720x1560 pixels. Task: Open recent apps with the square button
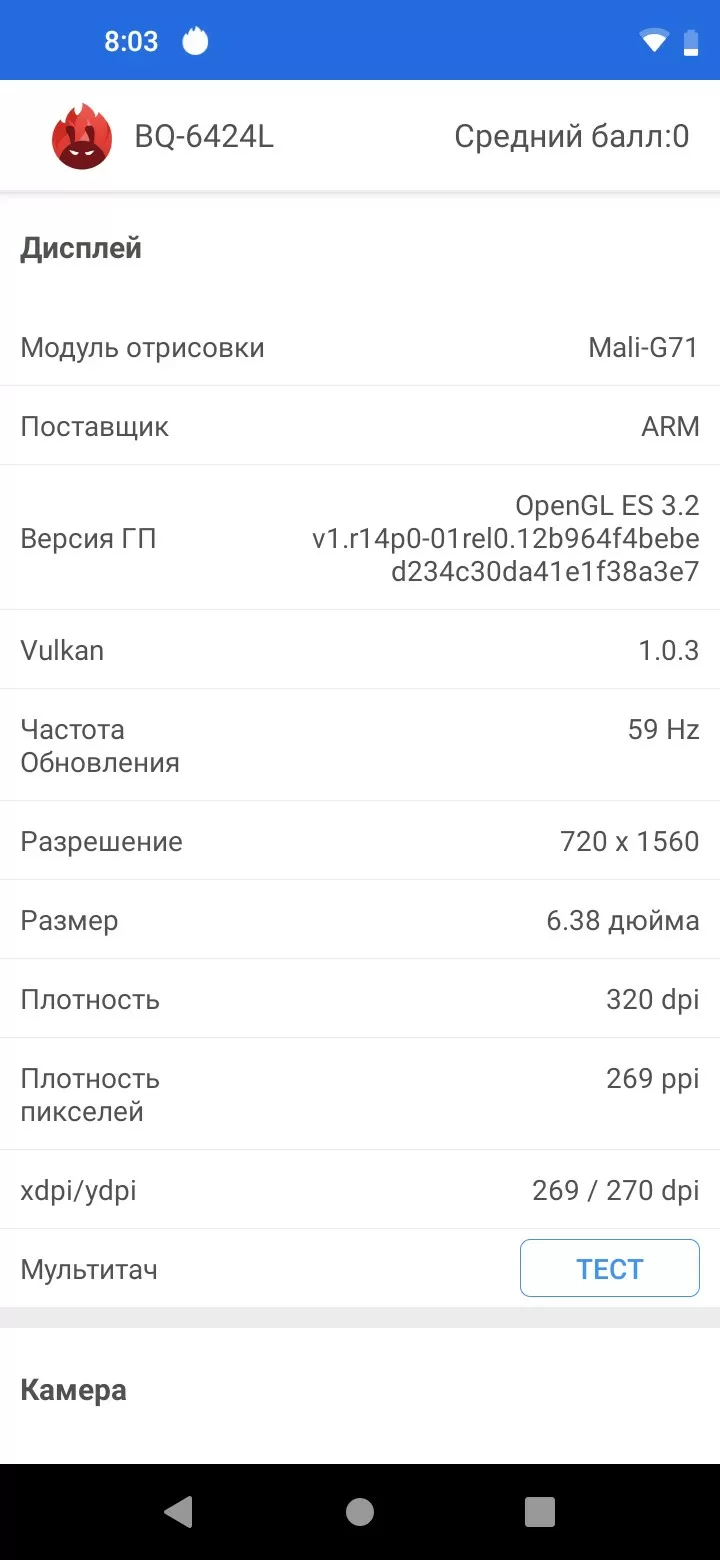(x=540, y=1512)
